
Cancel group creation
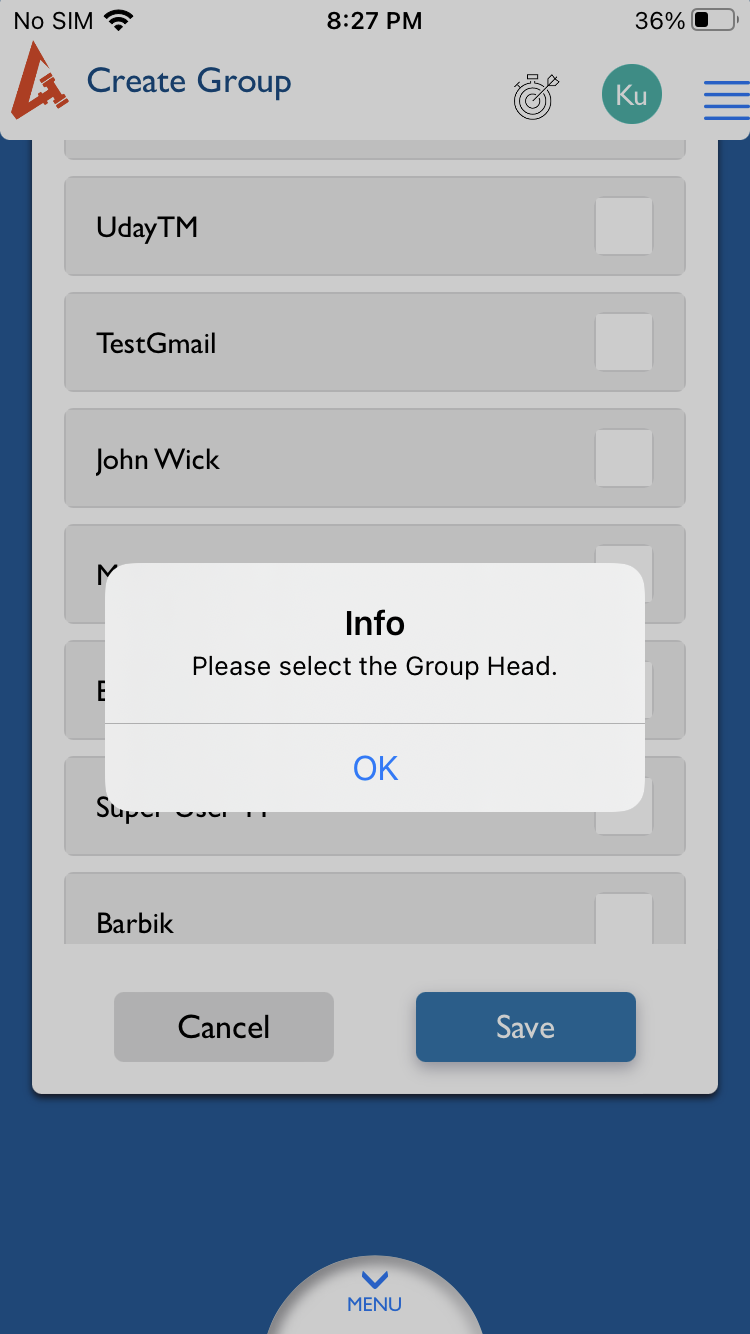coord(223,1026)
